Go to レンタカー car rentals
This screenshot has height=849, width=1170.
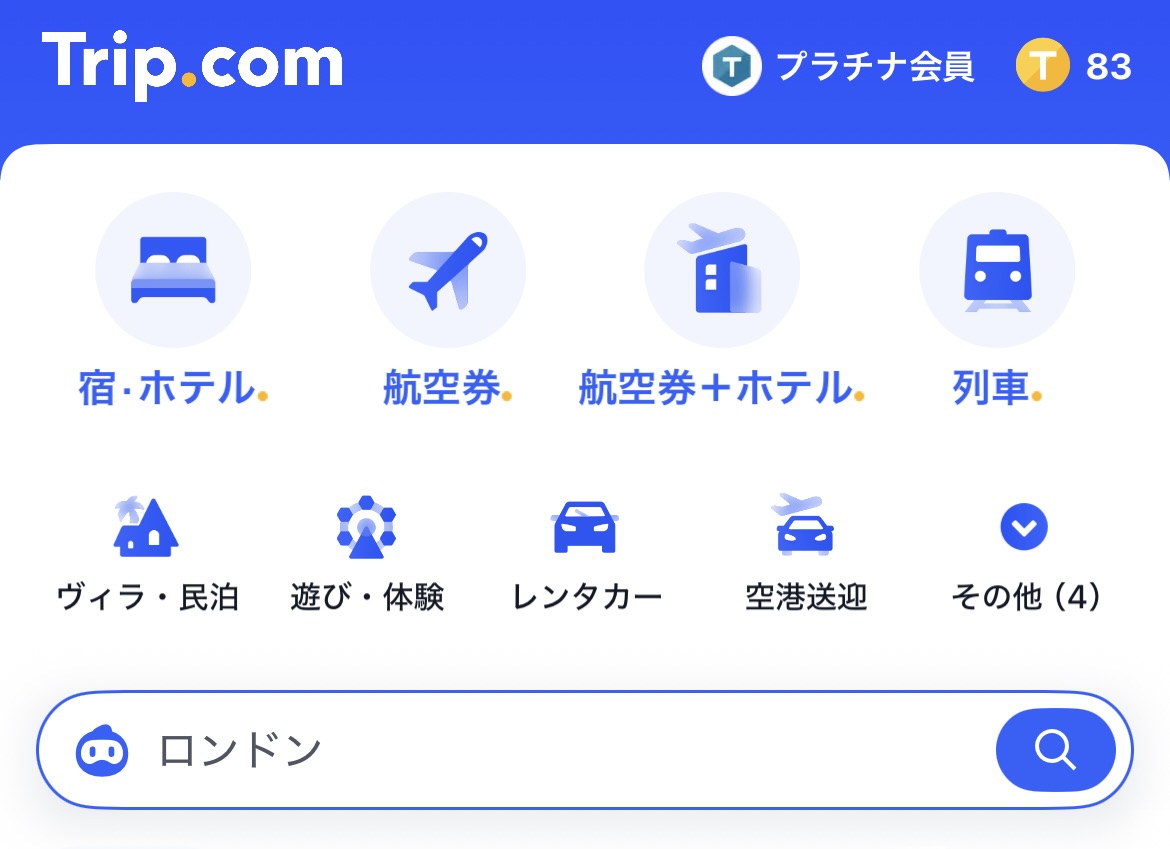585,553
